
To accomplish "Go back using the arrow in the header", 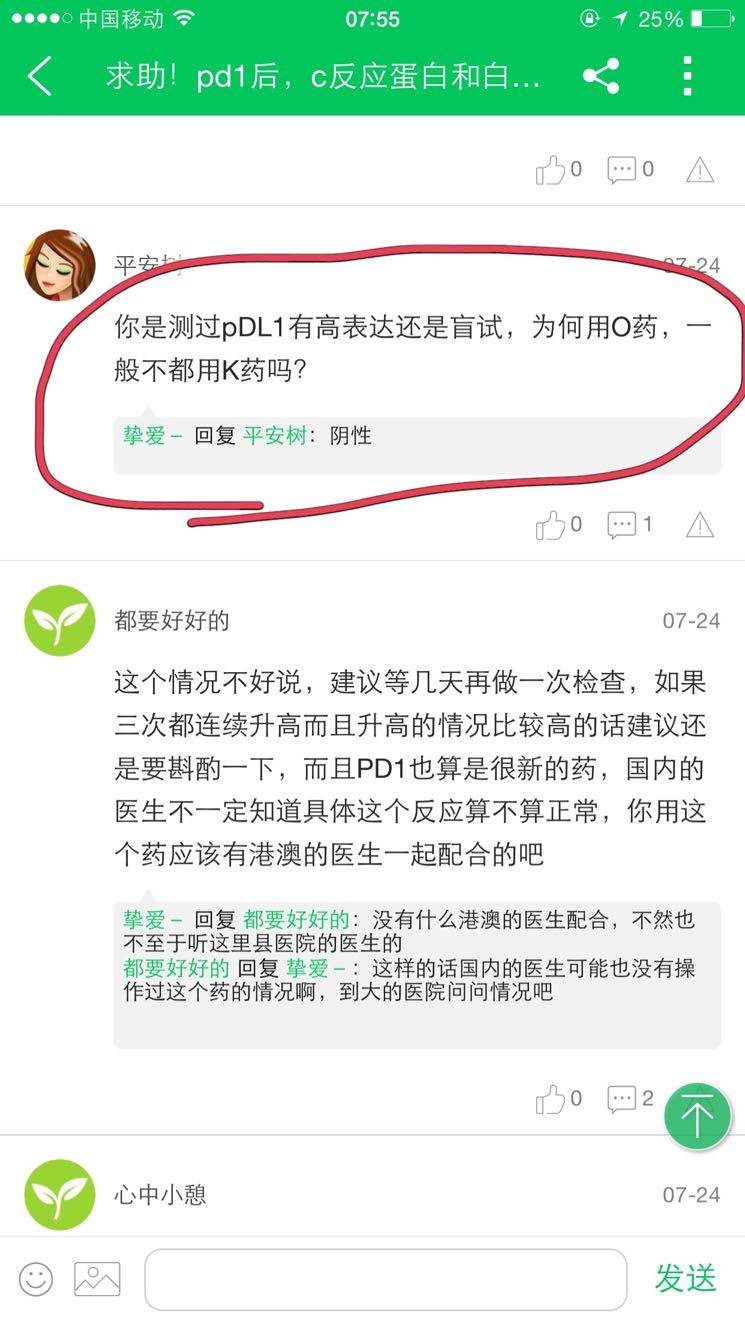I will pos(40,76).
